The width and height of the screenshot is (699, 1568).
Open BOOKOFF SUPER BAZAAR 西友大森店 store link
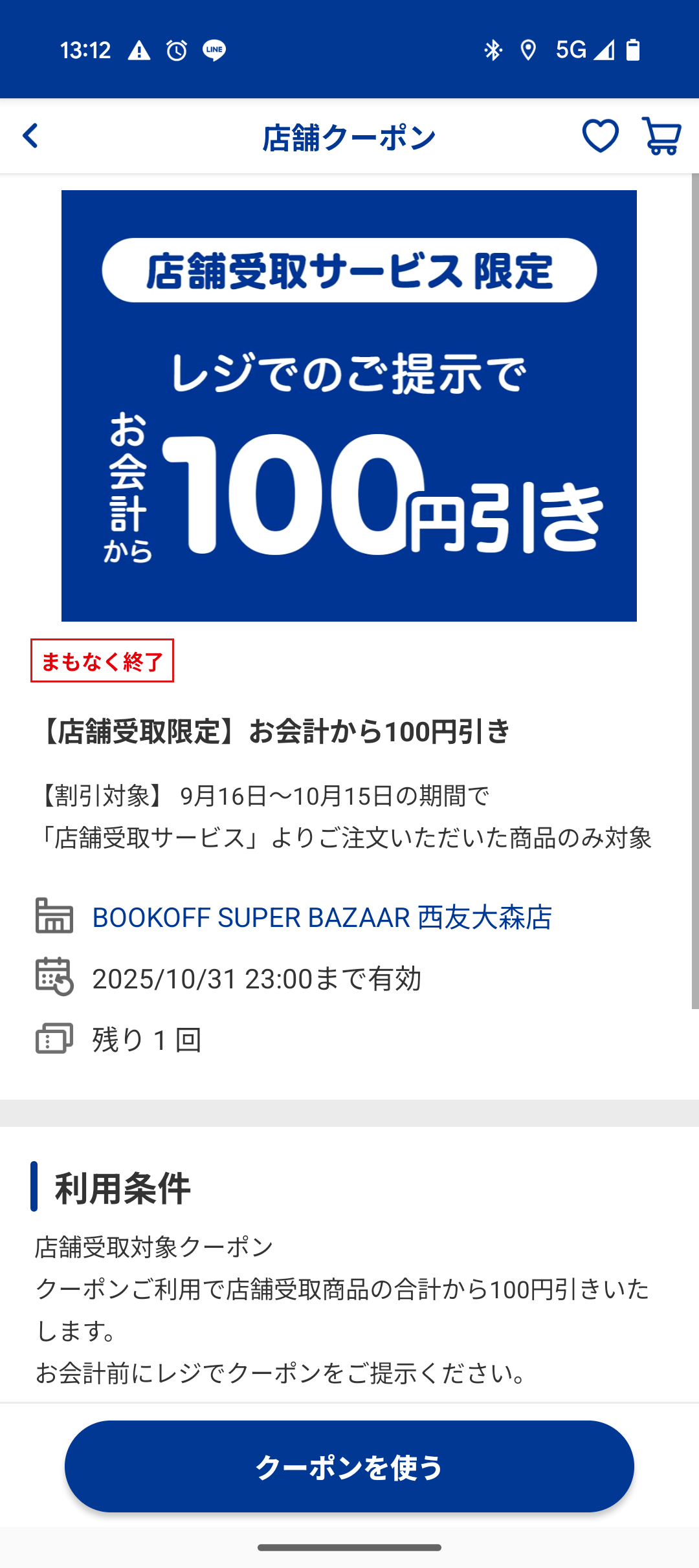(322, 917)
